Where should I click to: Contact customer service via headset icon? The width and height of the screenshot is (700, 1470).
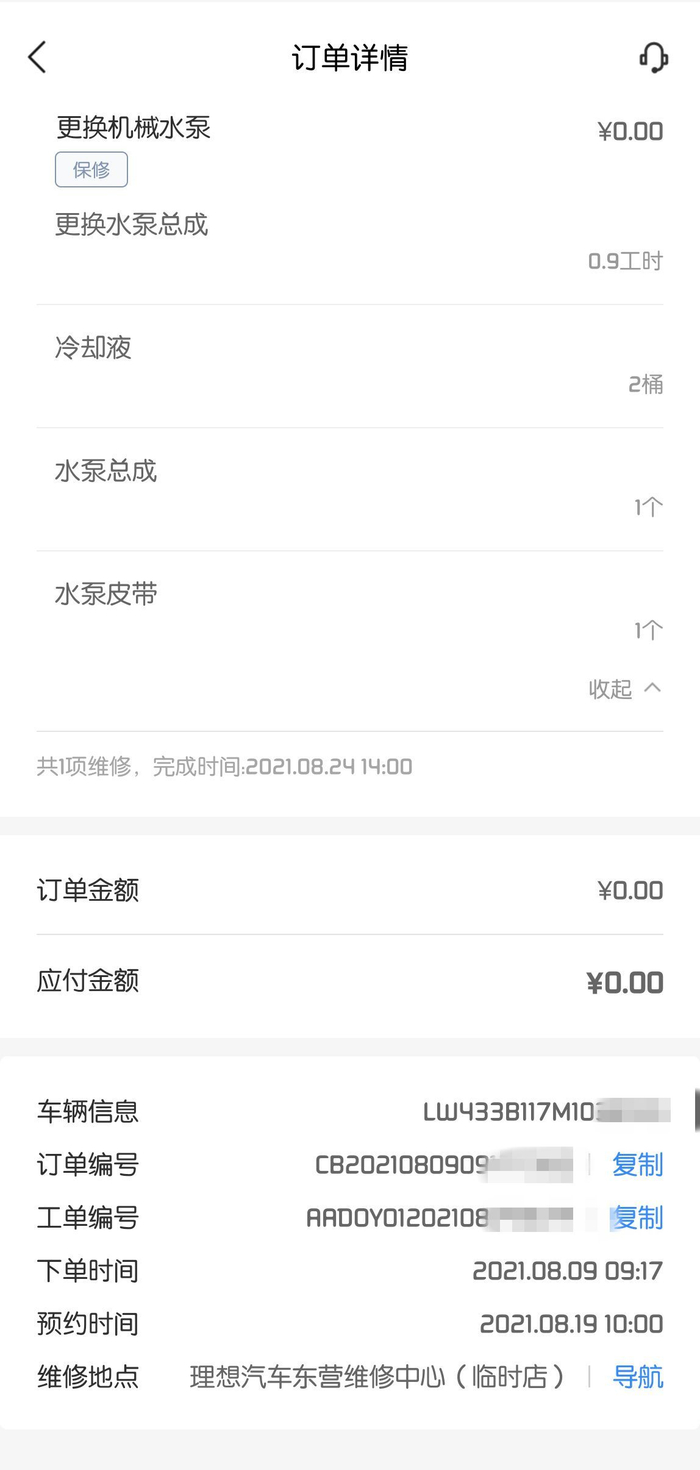coord(653,57)
